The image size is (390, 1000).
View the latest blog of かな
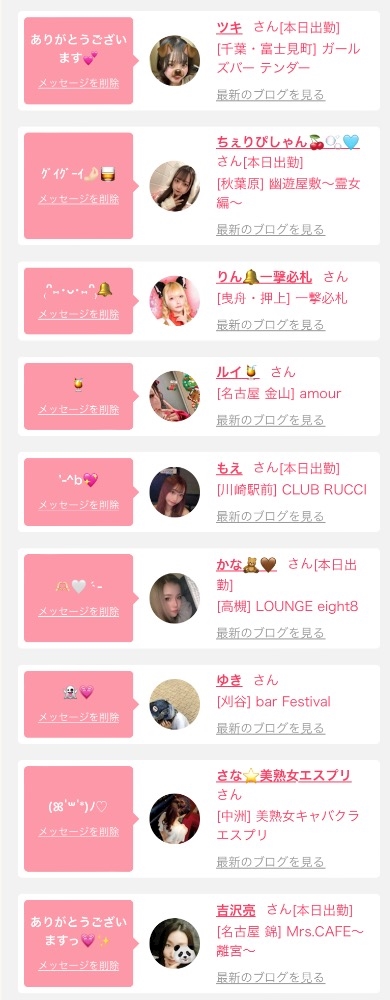coord(271,633)
